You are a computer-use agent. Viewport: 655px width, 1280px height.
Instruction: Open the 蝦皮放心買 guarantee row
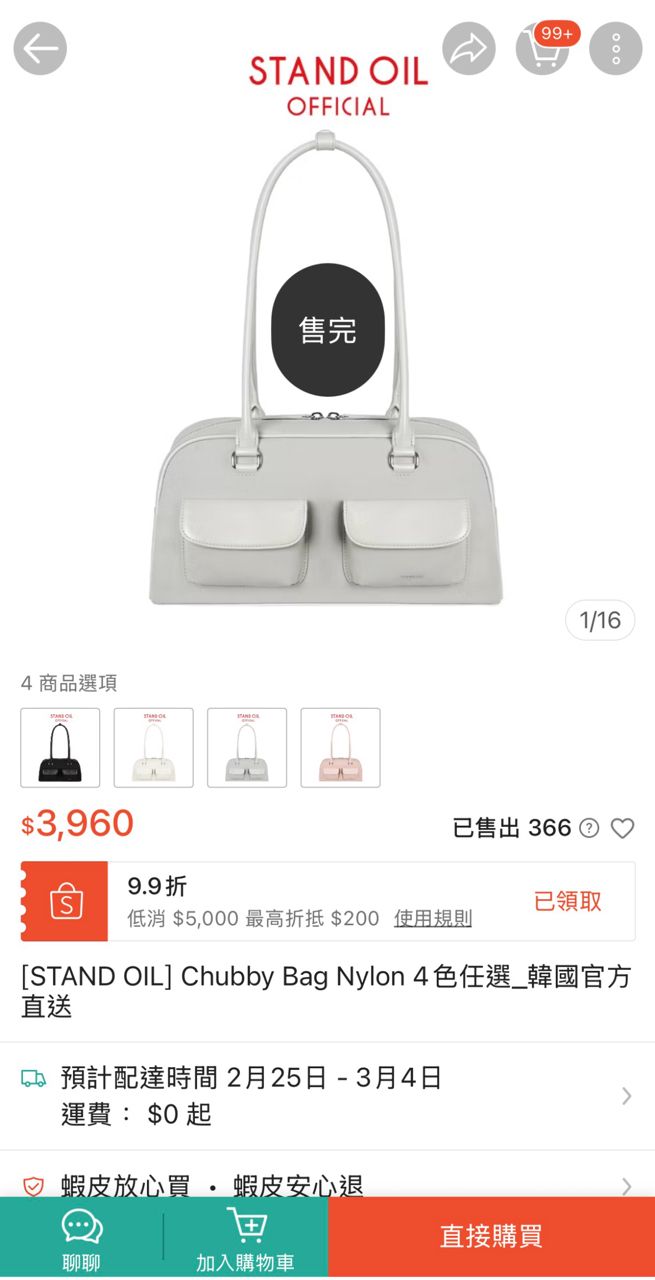[327, 1186]
